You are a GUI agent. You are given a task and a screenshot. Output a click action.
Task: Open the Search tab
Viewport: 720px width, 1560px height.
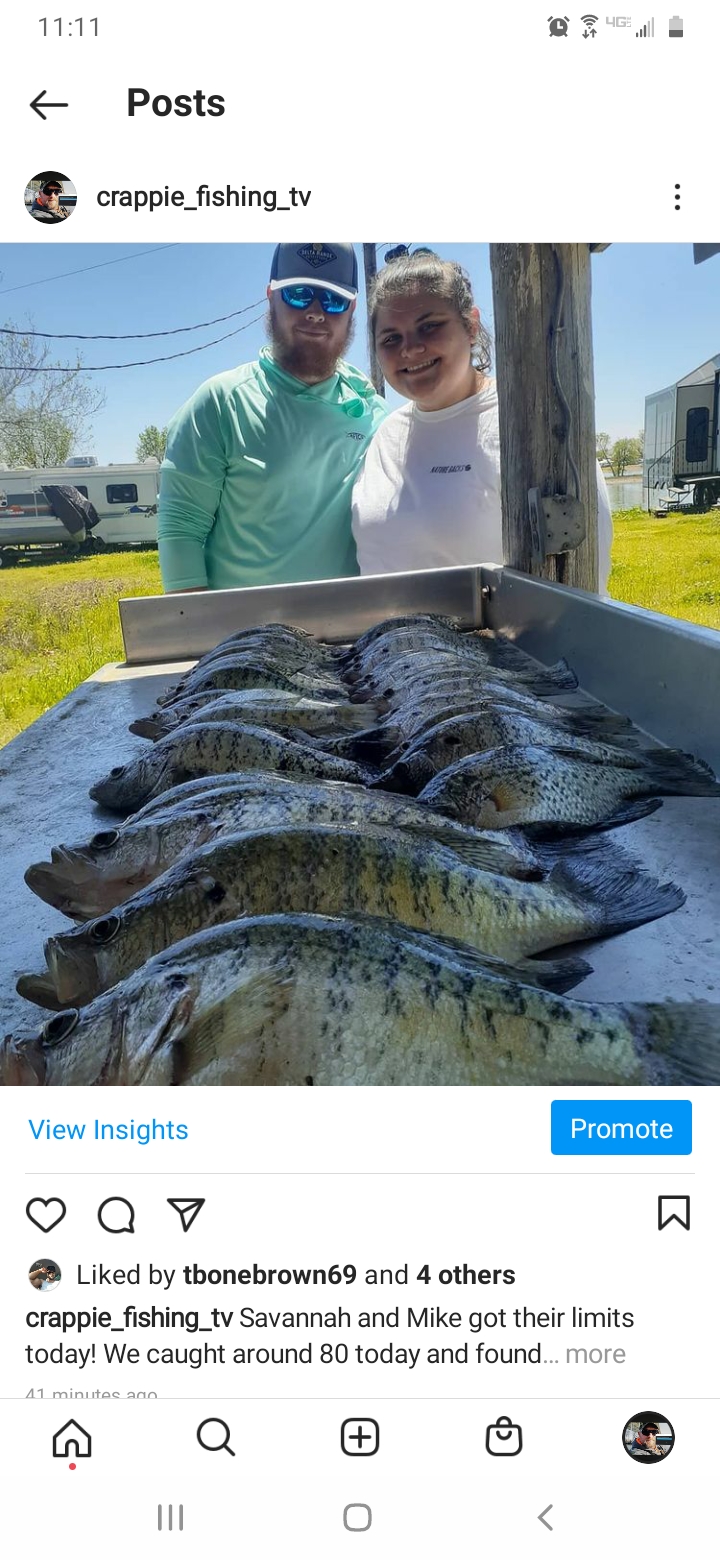pyautogui.click(x=215, y=1438)
